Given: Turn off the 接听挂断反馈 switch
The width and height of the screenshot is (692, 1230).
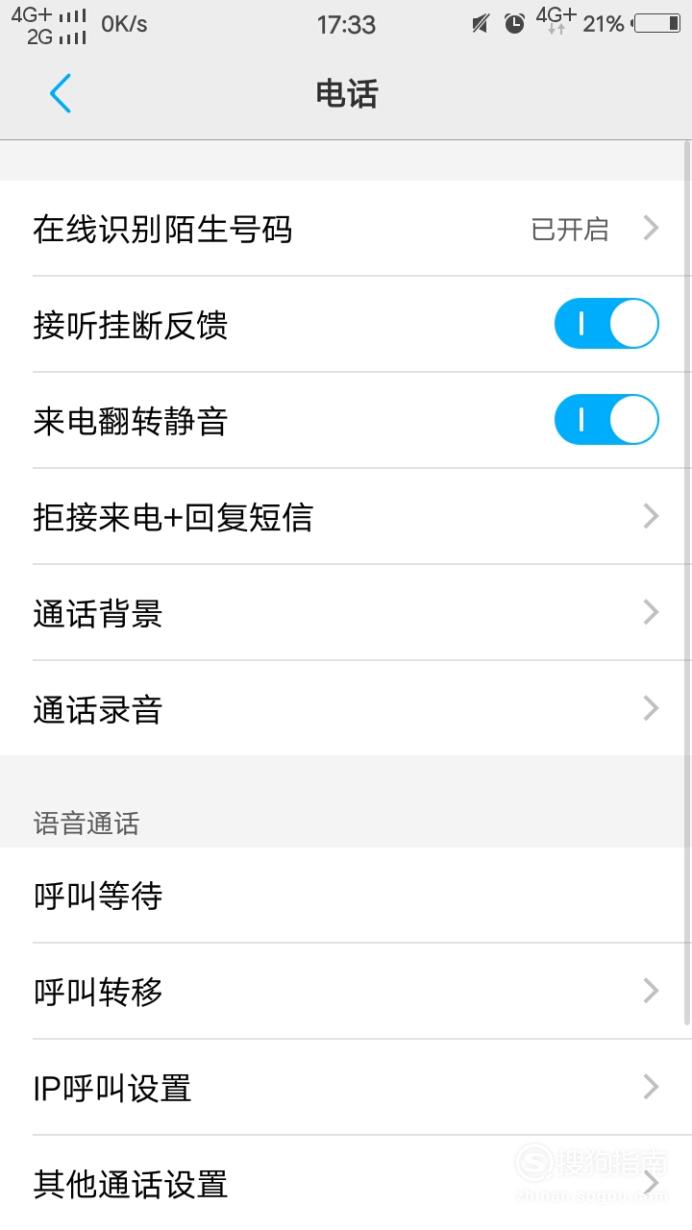Looking at the screenshot, I should tap(606, 324).
